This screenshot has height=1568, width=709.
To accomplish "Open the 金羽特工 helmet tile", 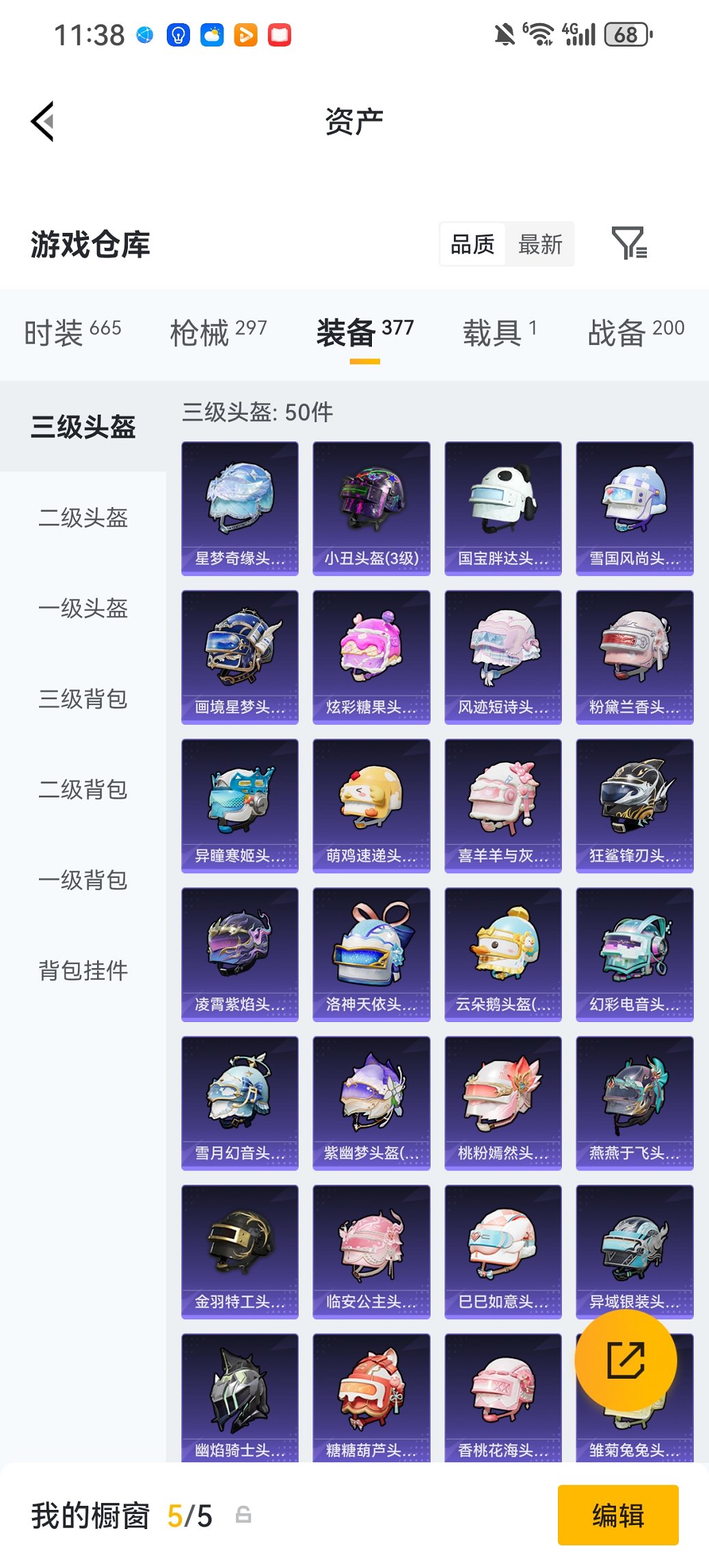I will 240,1252.
